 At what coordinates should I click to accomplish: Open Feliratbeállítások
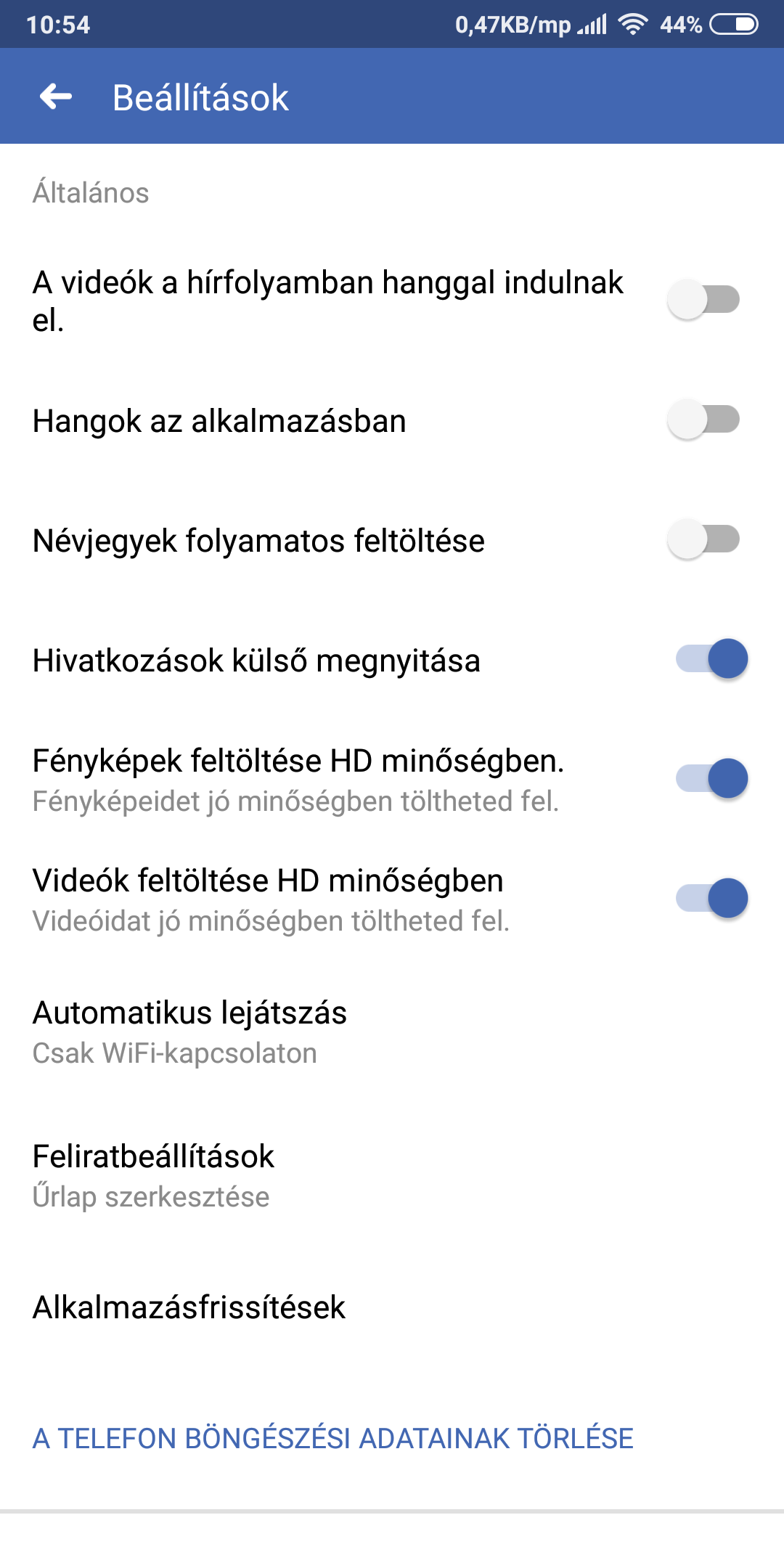coord(392,1175)
